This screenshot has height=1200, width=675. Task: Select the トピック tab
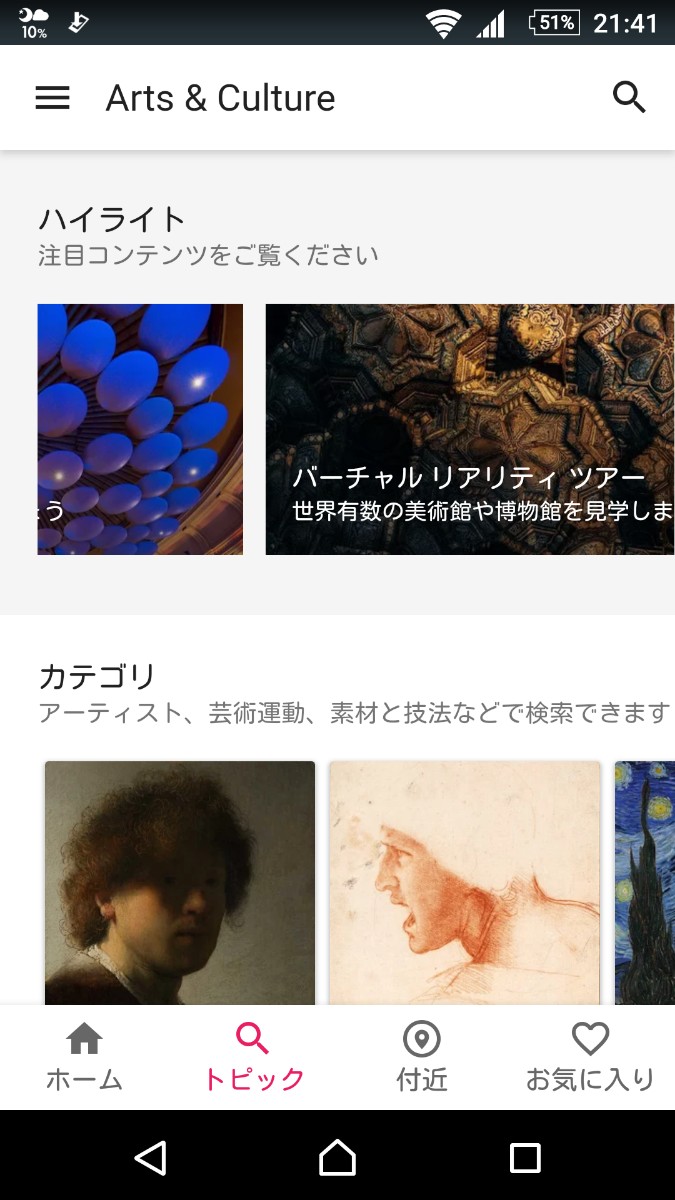(x=253, y=1057)
